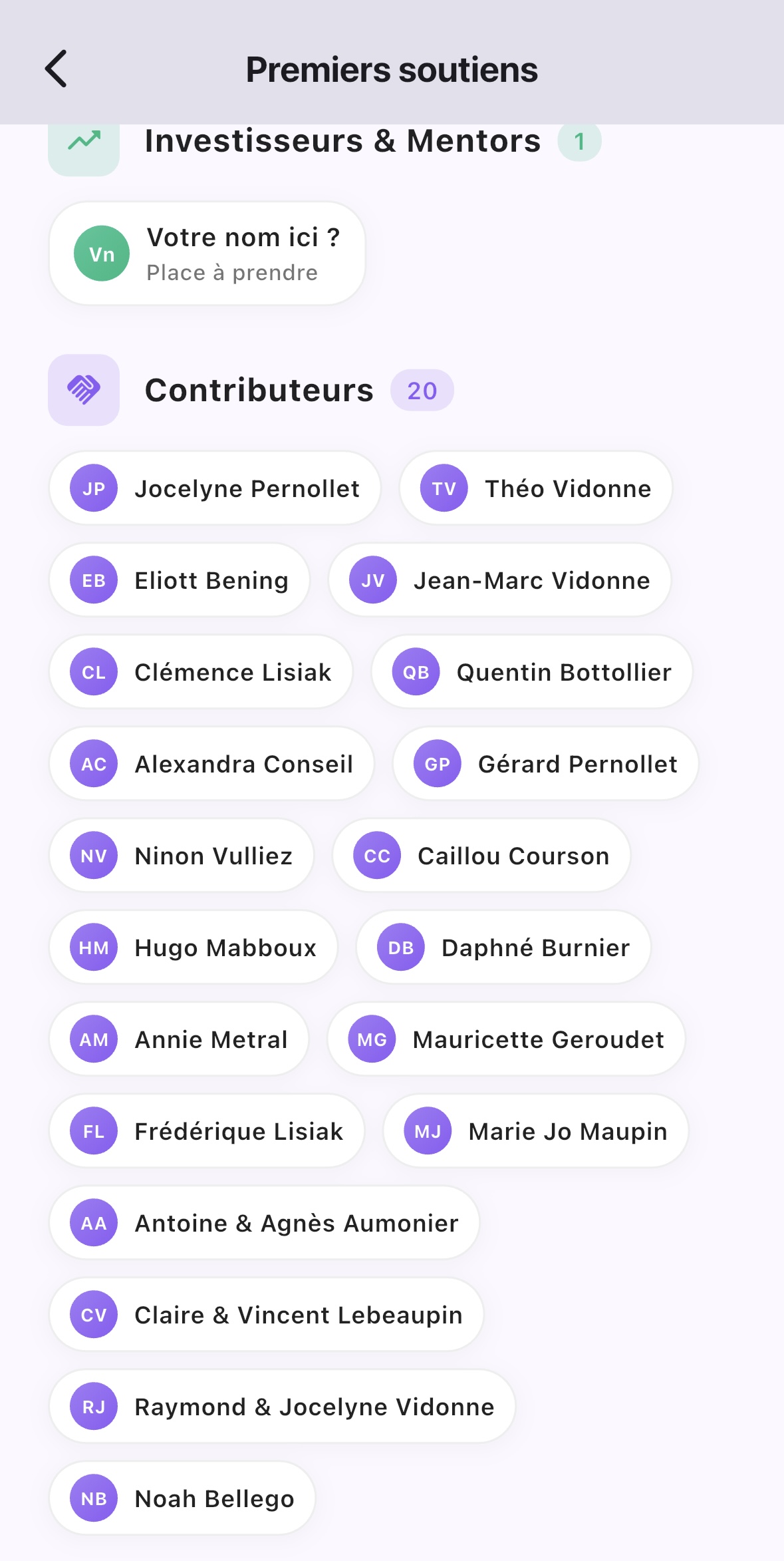This screenshot has width=784, height=1561.
Task: Tap the 'Votre nom ici ?' placeholder chip
Action: pyautogui.click(x=207, y=254)
